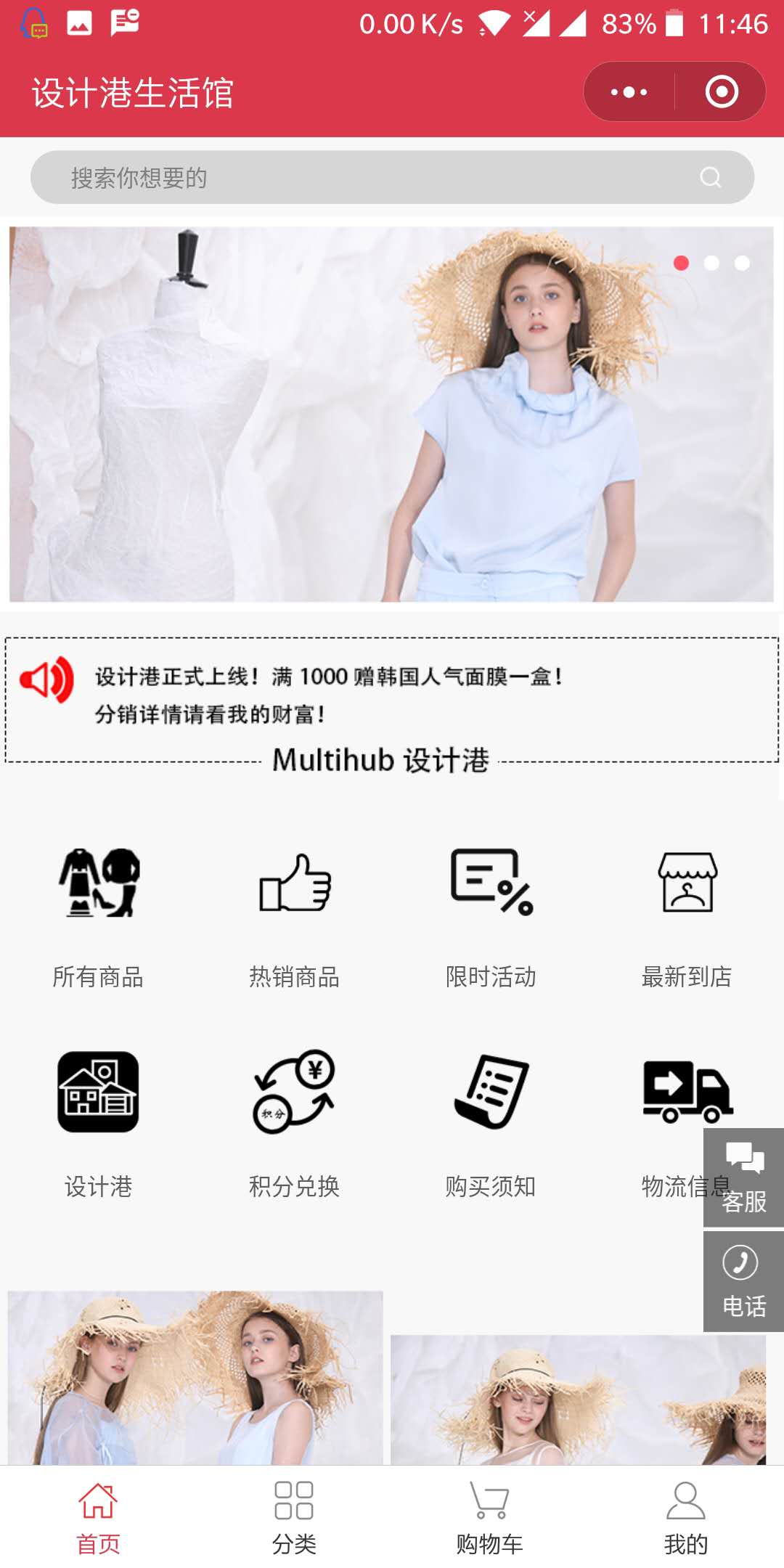Open the fashion banner at the top
The image size is (784, 1568).
coord(391,414)
